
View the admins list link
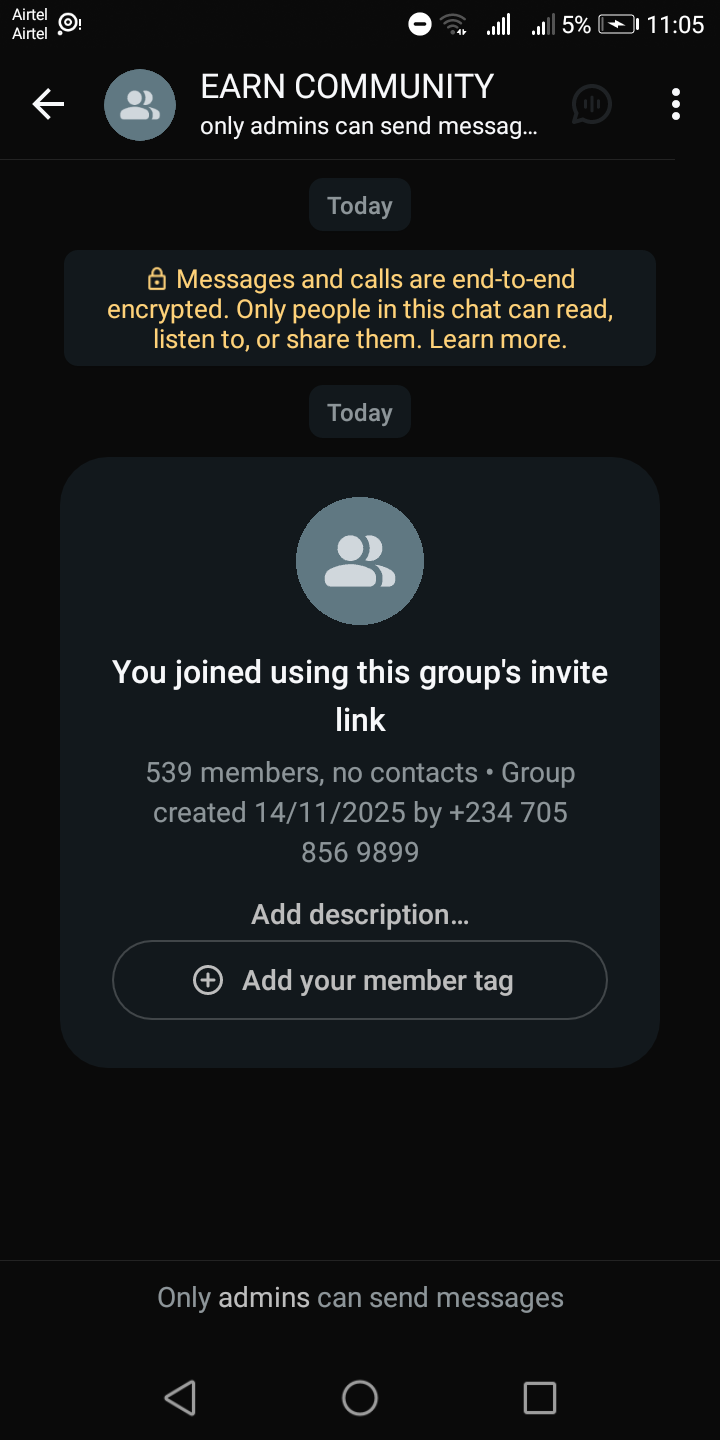click(264, 1298)
